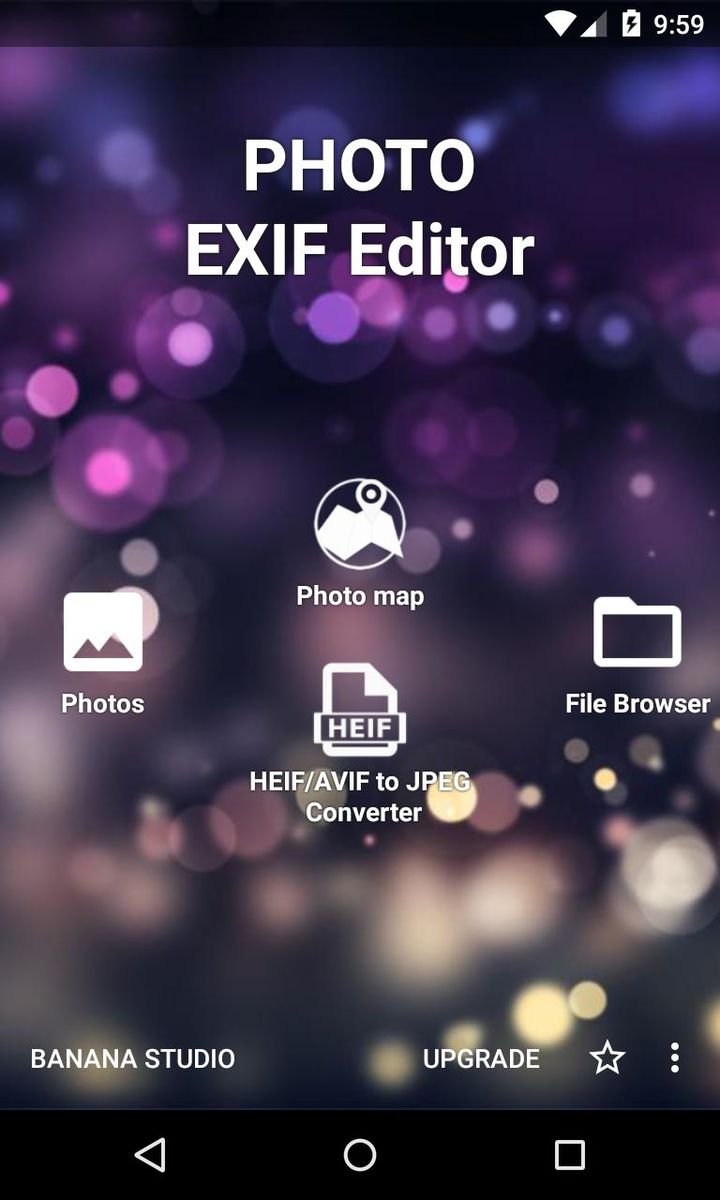Open the BANANA STUDIO link
This screenshot has height=1200, width=720.
tap(132, 1058)
